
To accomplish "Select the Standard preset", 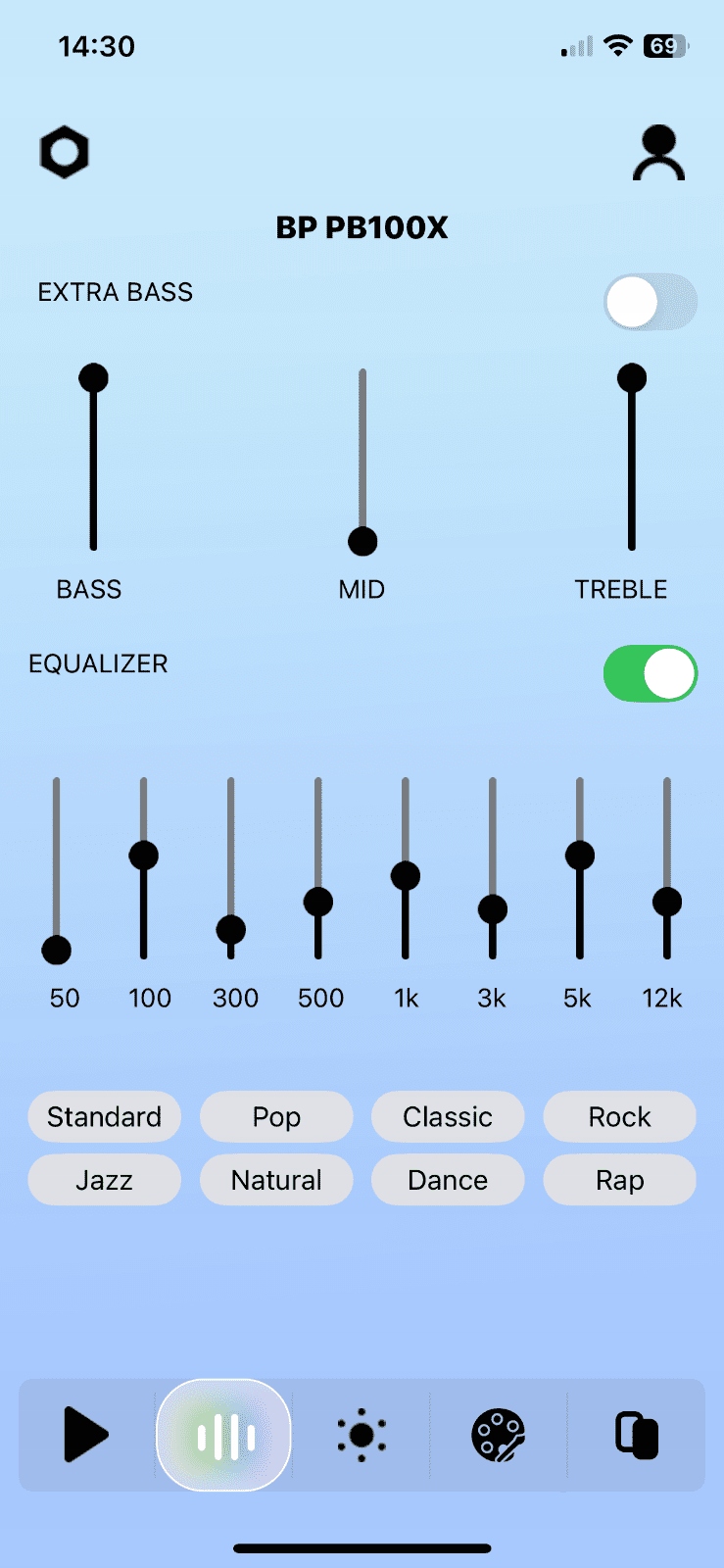I will click(105, 1117).
